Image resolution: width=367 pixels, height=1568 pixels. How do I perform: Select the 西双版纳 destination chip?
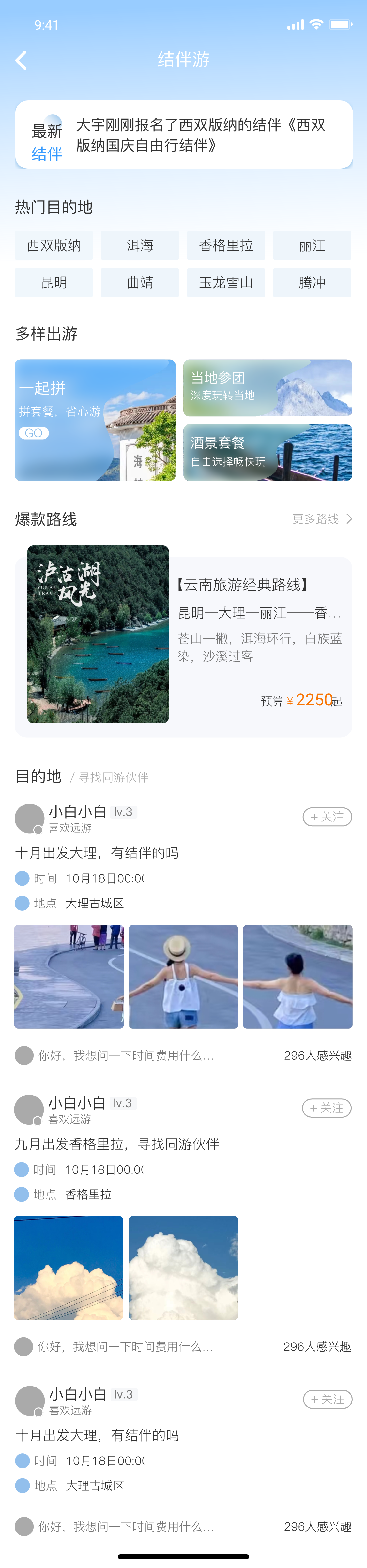(54, 245)
